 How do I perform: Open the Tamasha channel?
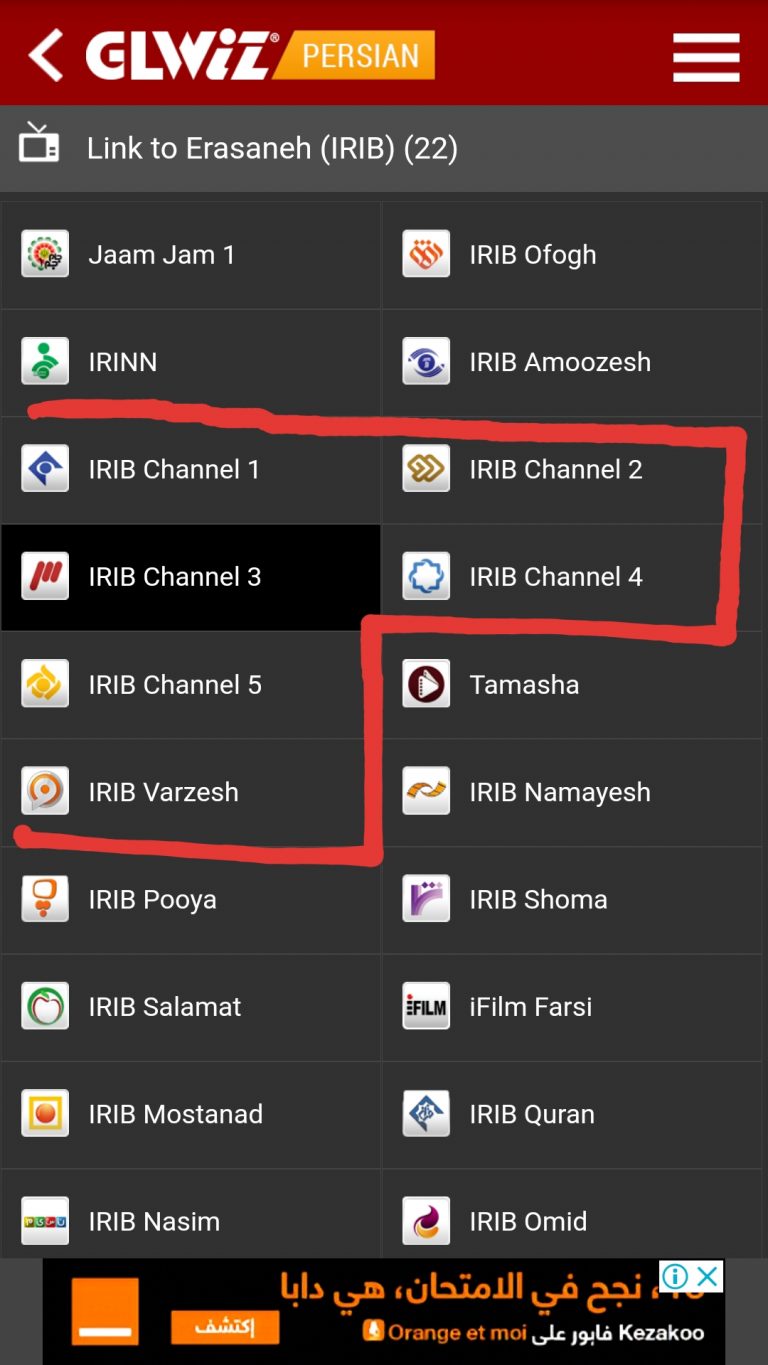click(571, 685)
